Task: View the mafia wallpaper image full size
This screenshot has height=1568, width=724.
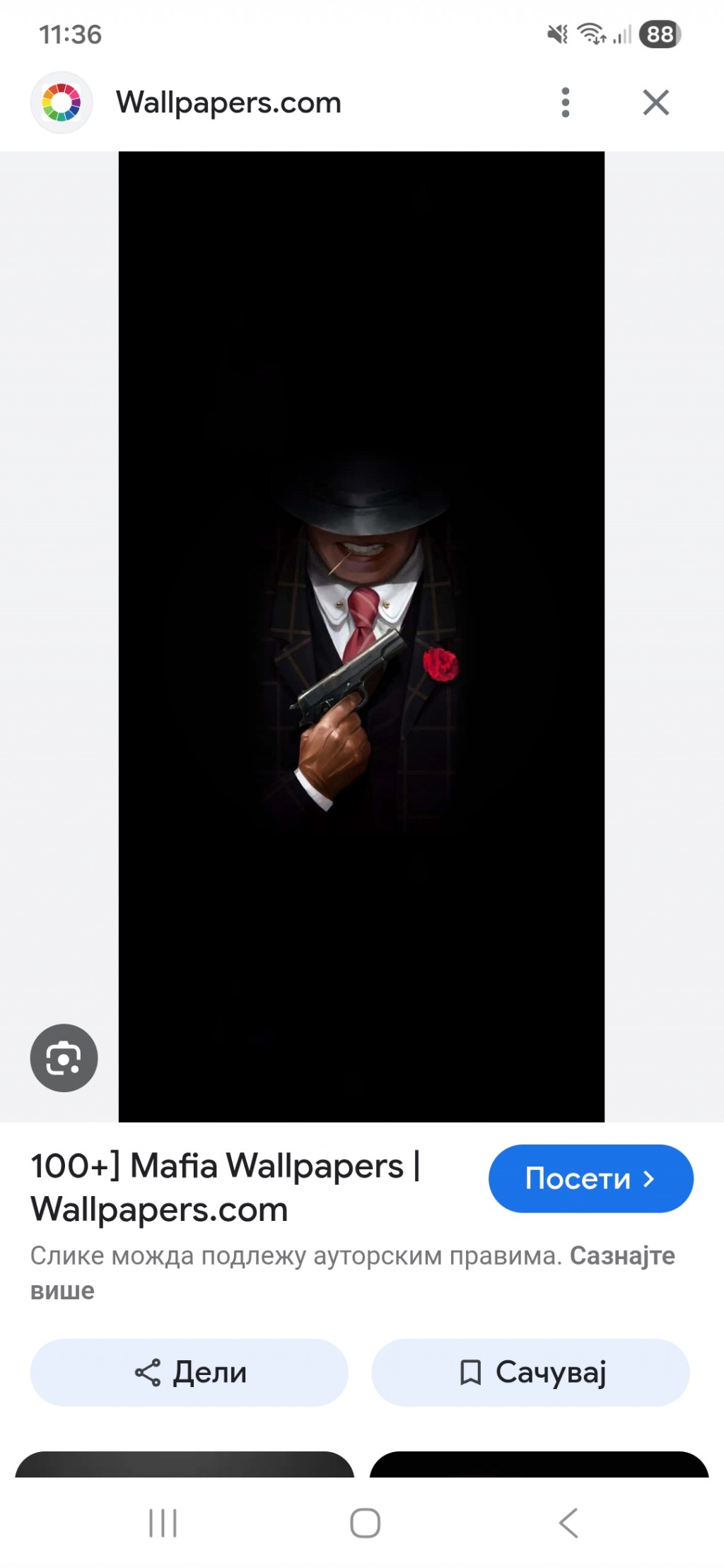Action: 361,636
